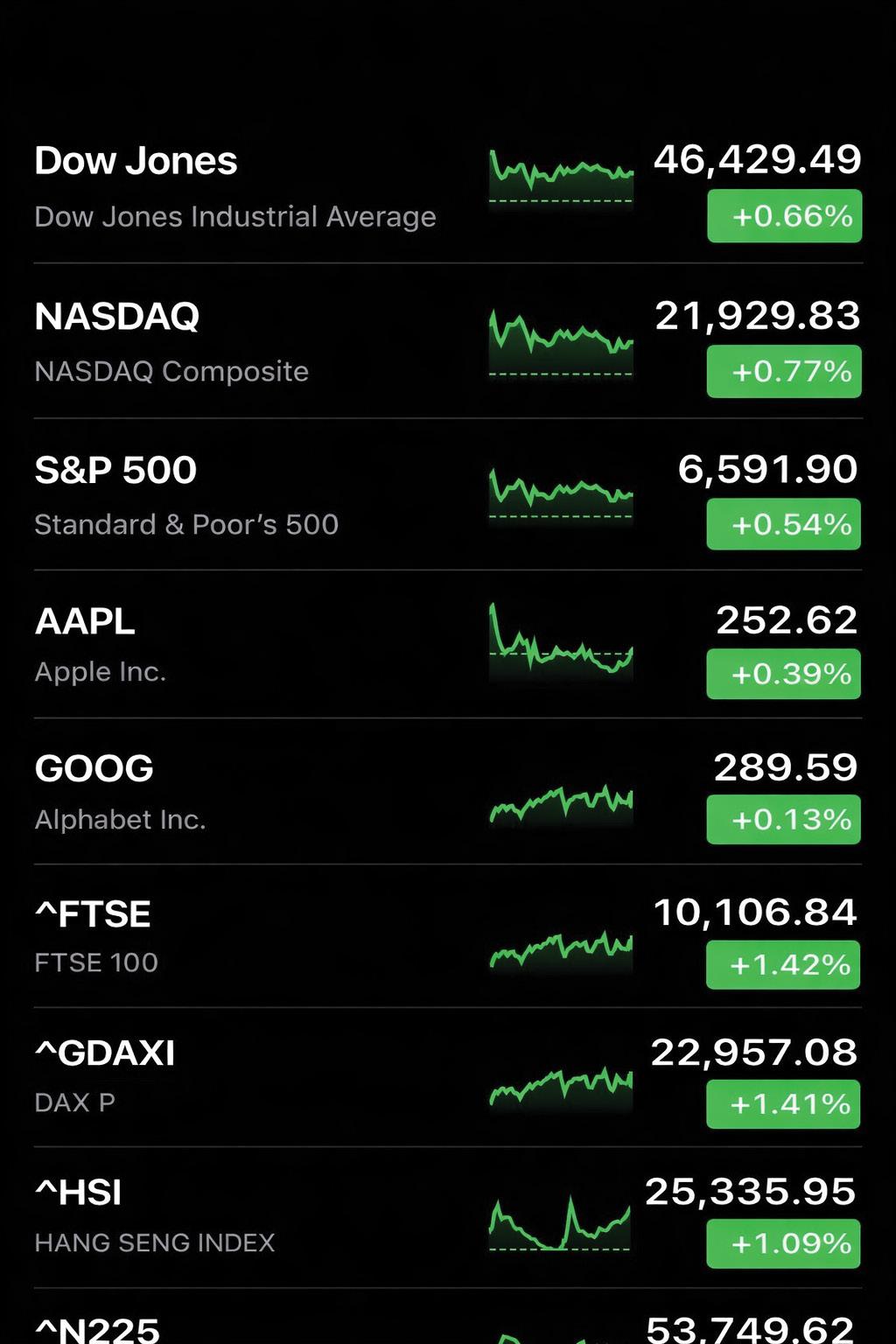Viewport: 896px width, 1344px height.
Task: Tap the +0.39% AAPL change badge
Action: pos(784,674)
